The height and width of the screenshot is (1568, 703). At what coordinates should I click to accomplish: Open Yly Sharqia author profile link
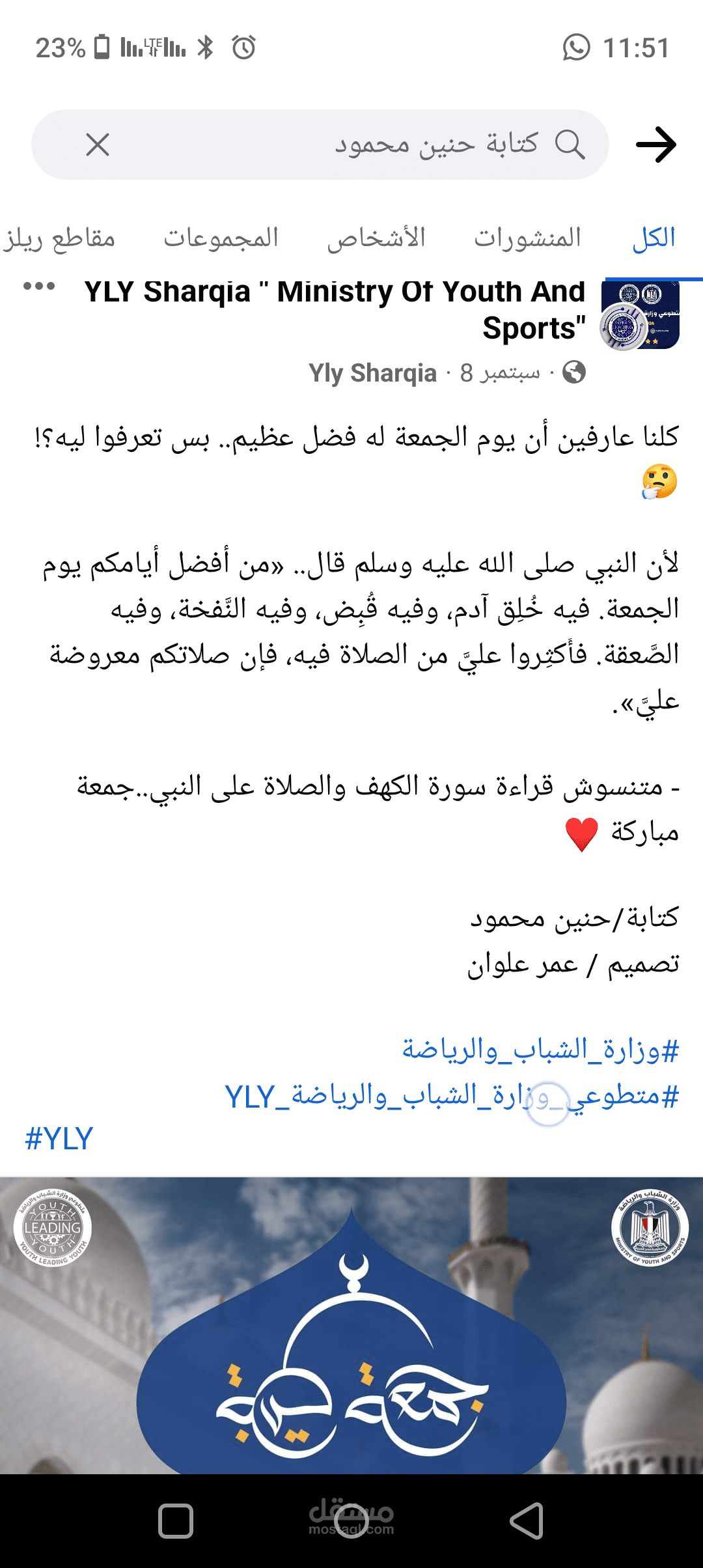click(372, 373)
